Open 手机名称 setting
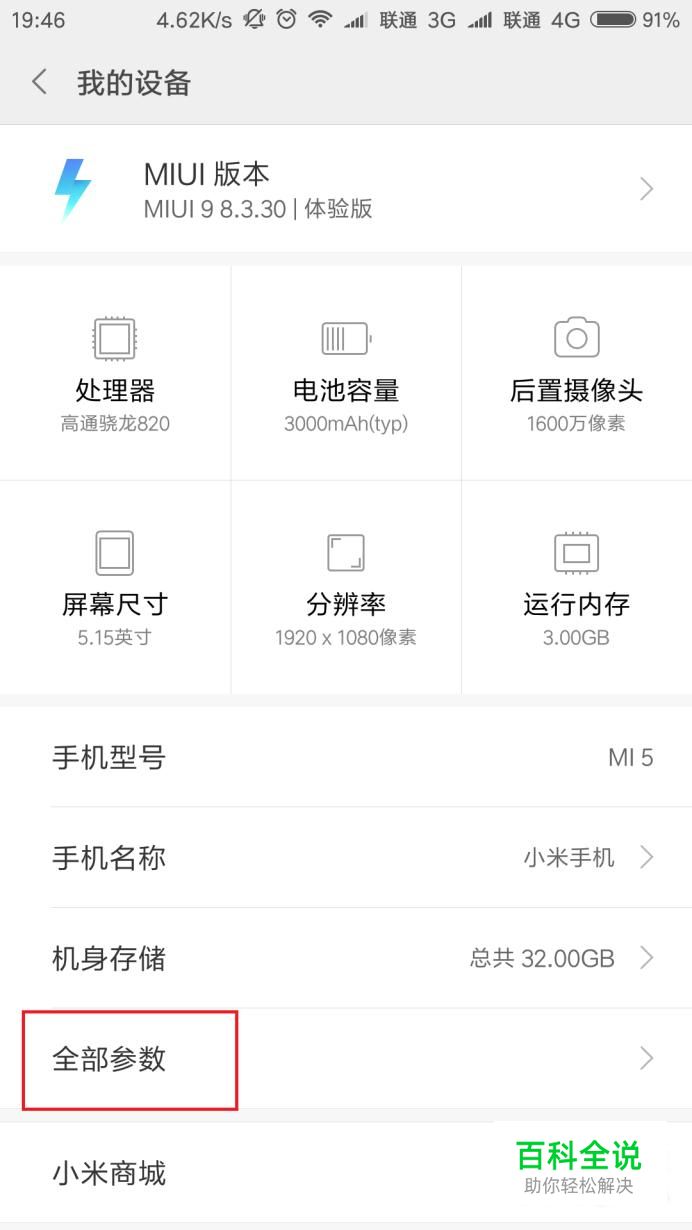This screenshot has height=1230, width=692. (346, 857)
